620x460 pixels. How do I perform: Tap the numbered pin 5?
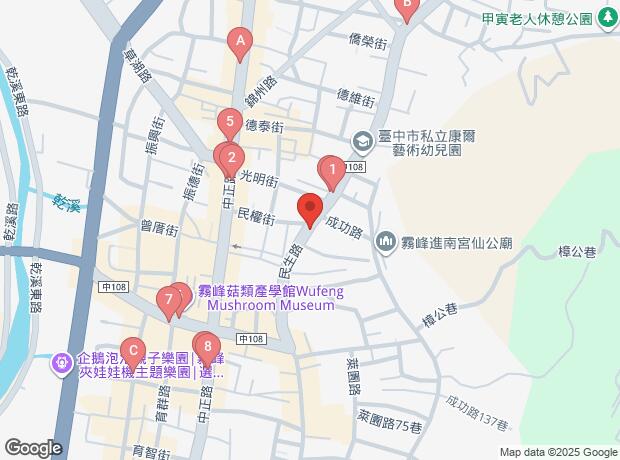(x=230, y=125)
